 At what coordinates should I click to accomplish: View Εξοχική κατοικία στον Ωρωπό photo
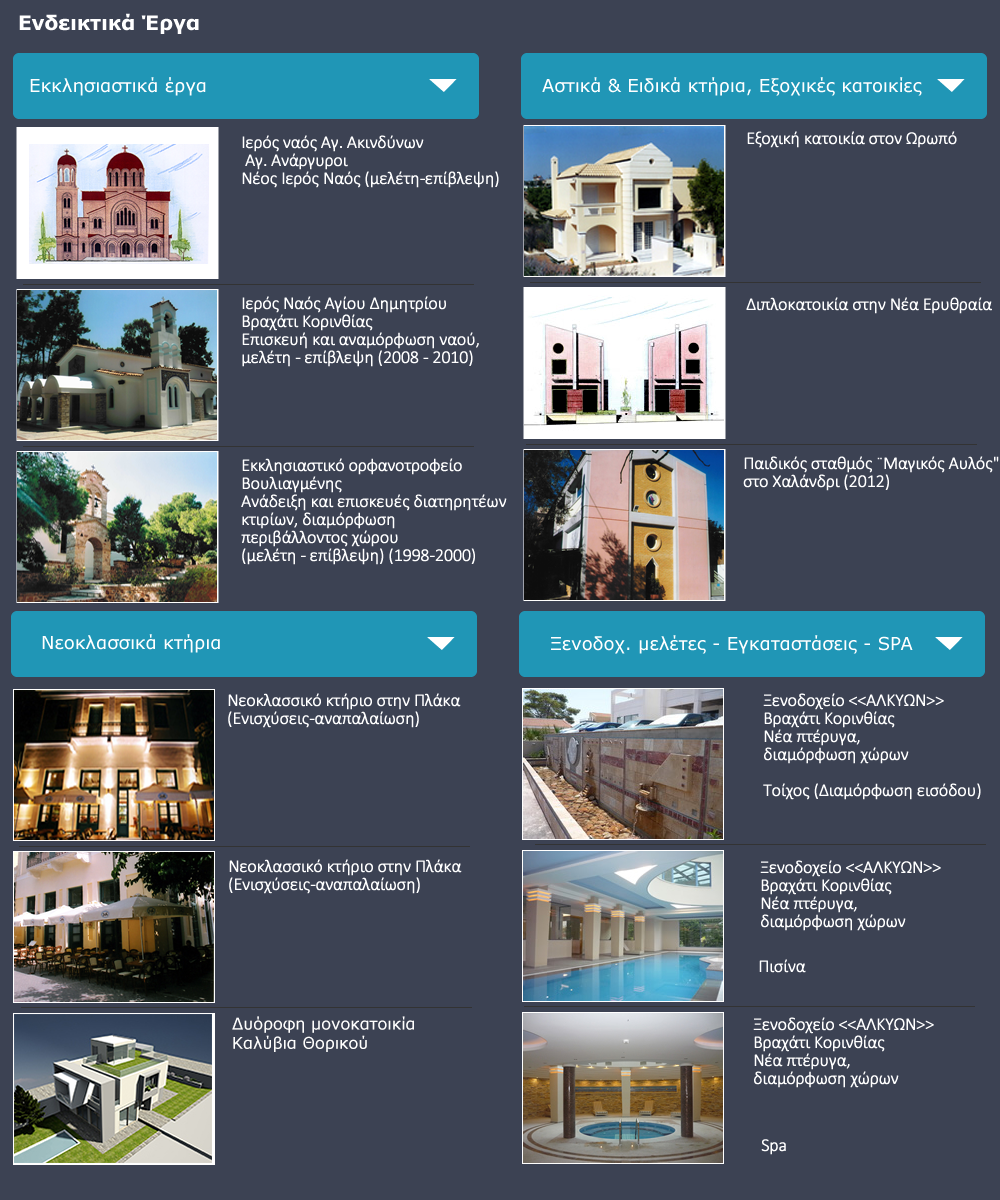coord(624,201)
